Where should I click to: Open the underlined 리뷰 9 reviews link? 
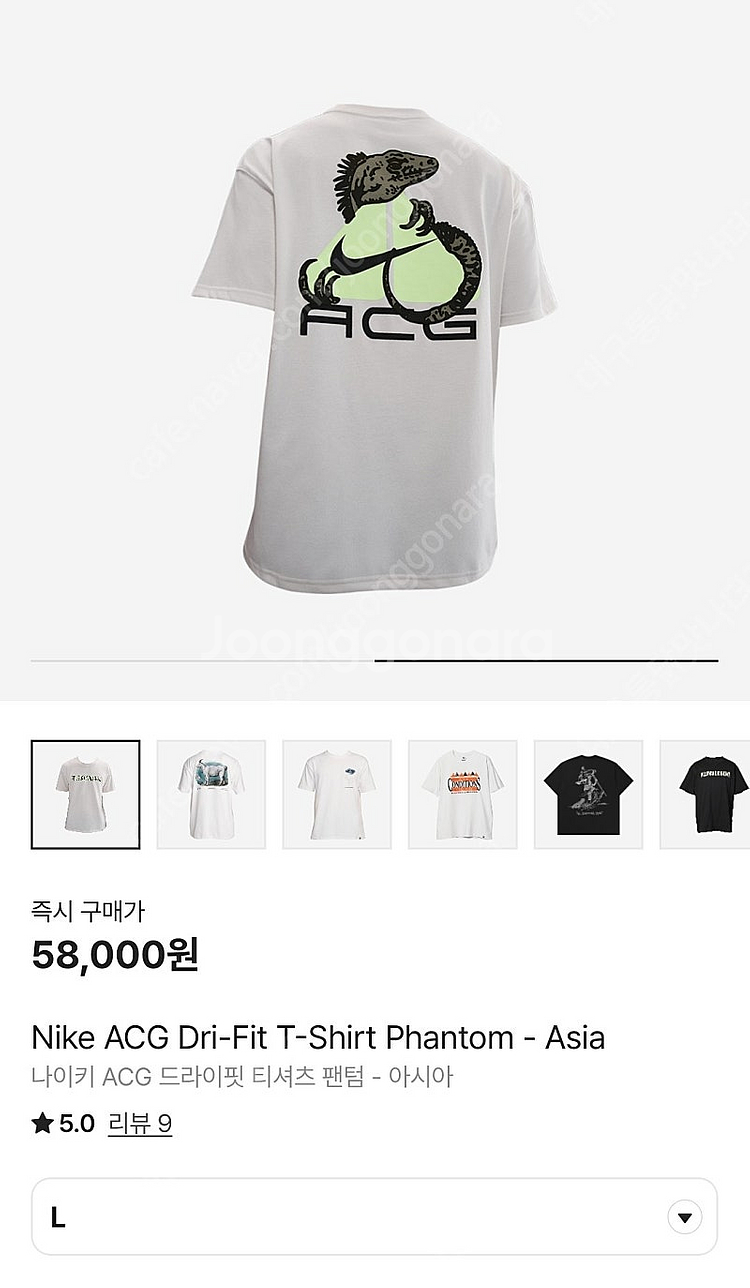139,1123
